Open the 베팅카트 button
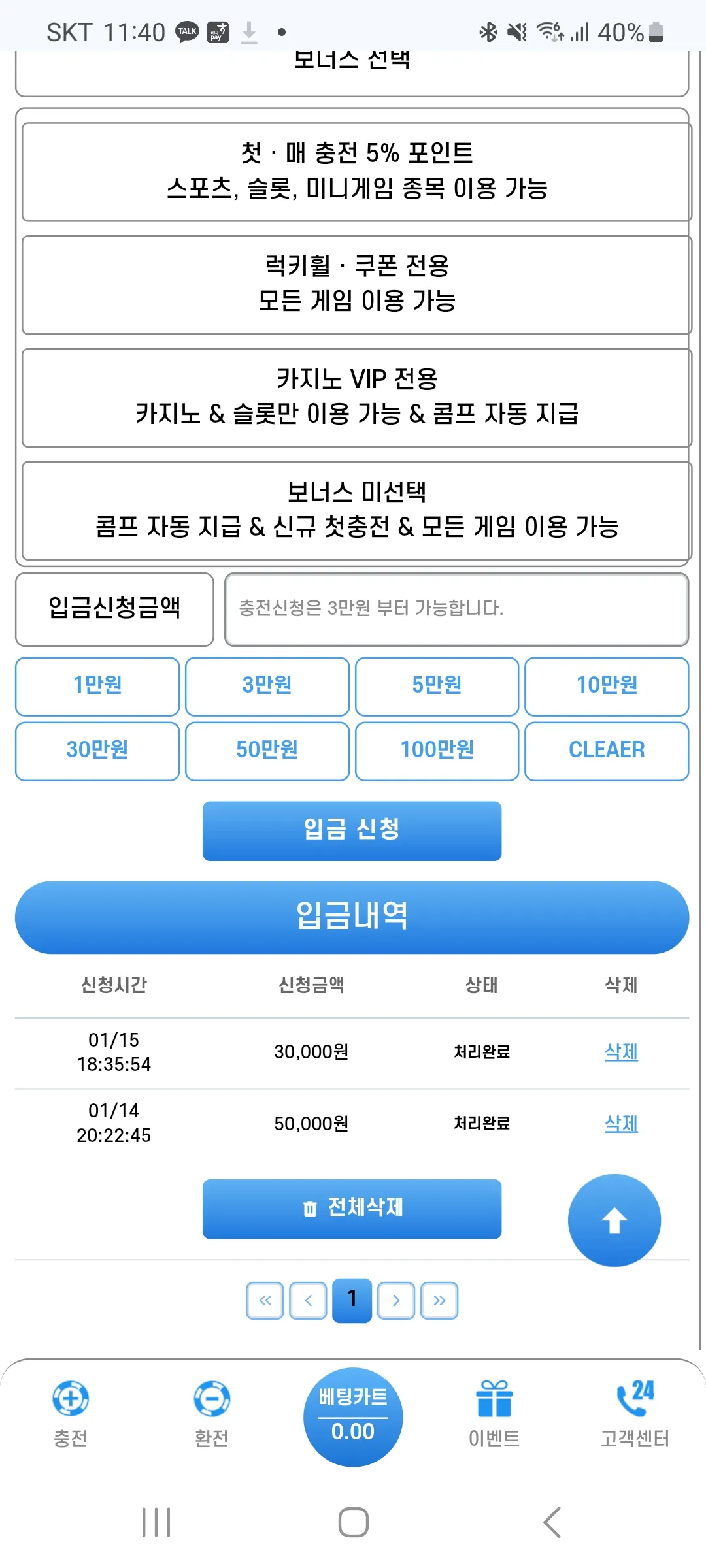706x1568 pixels. click(x=353, y=1416)
